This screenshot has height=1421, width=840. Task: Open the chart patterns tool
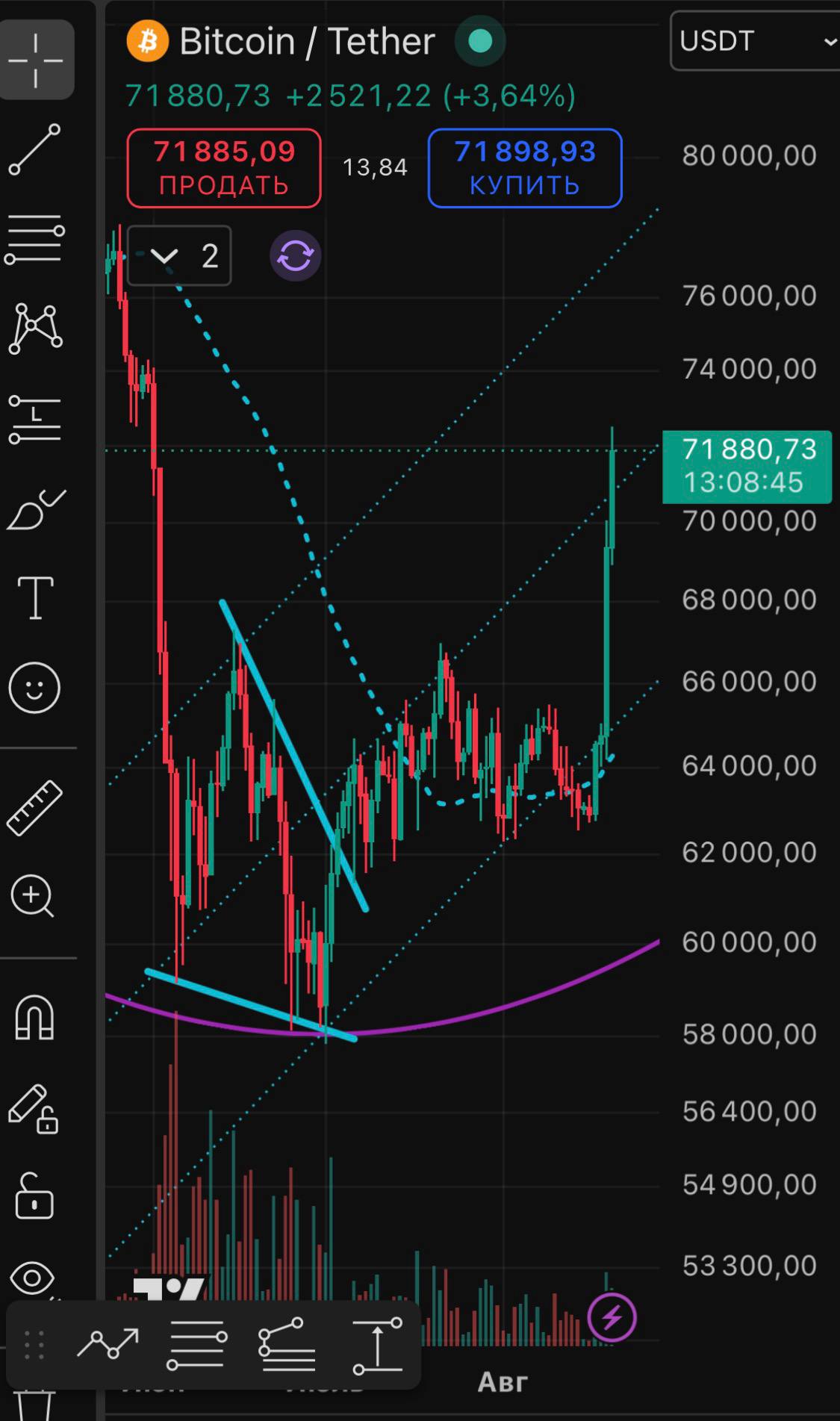[34, 329]
